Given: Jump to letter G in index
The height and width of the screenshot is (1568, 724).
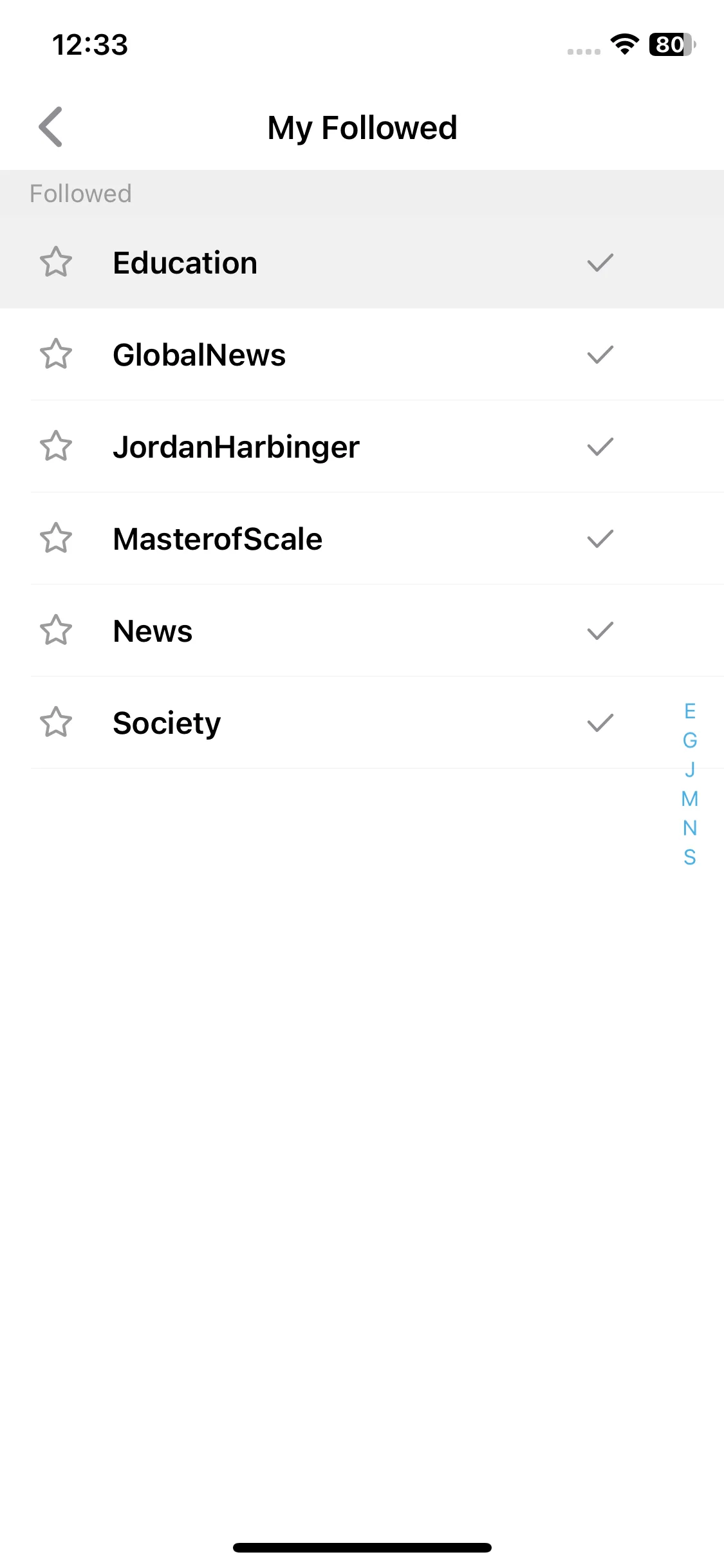Looking at the screenshot, I should [690, 740].
